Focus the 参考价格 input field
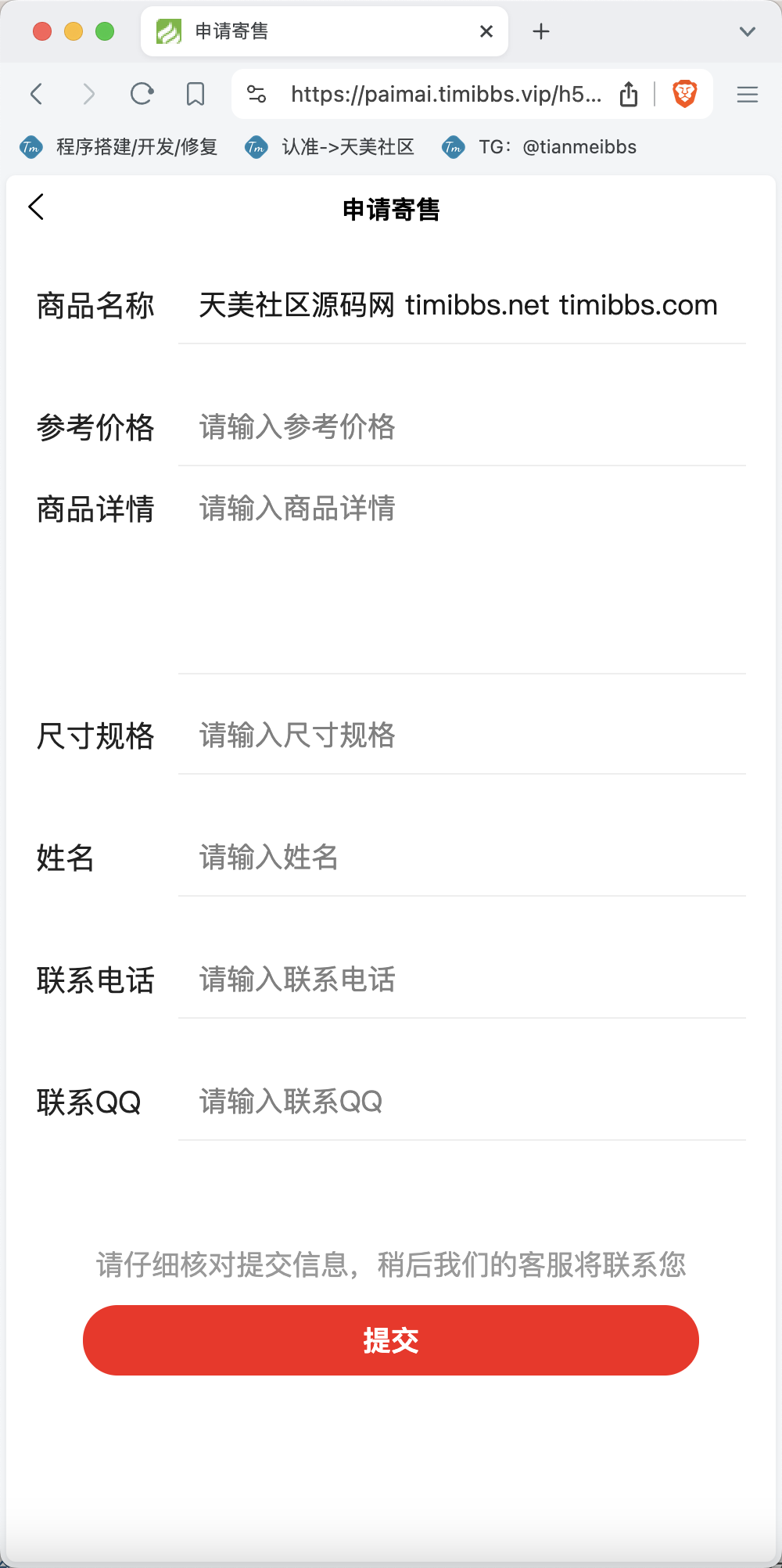782x1568 pixels. tap(461, 427)
